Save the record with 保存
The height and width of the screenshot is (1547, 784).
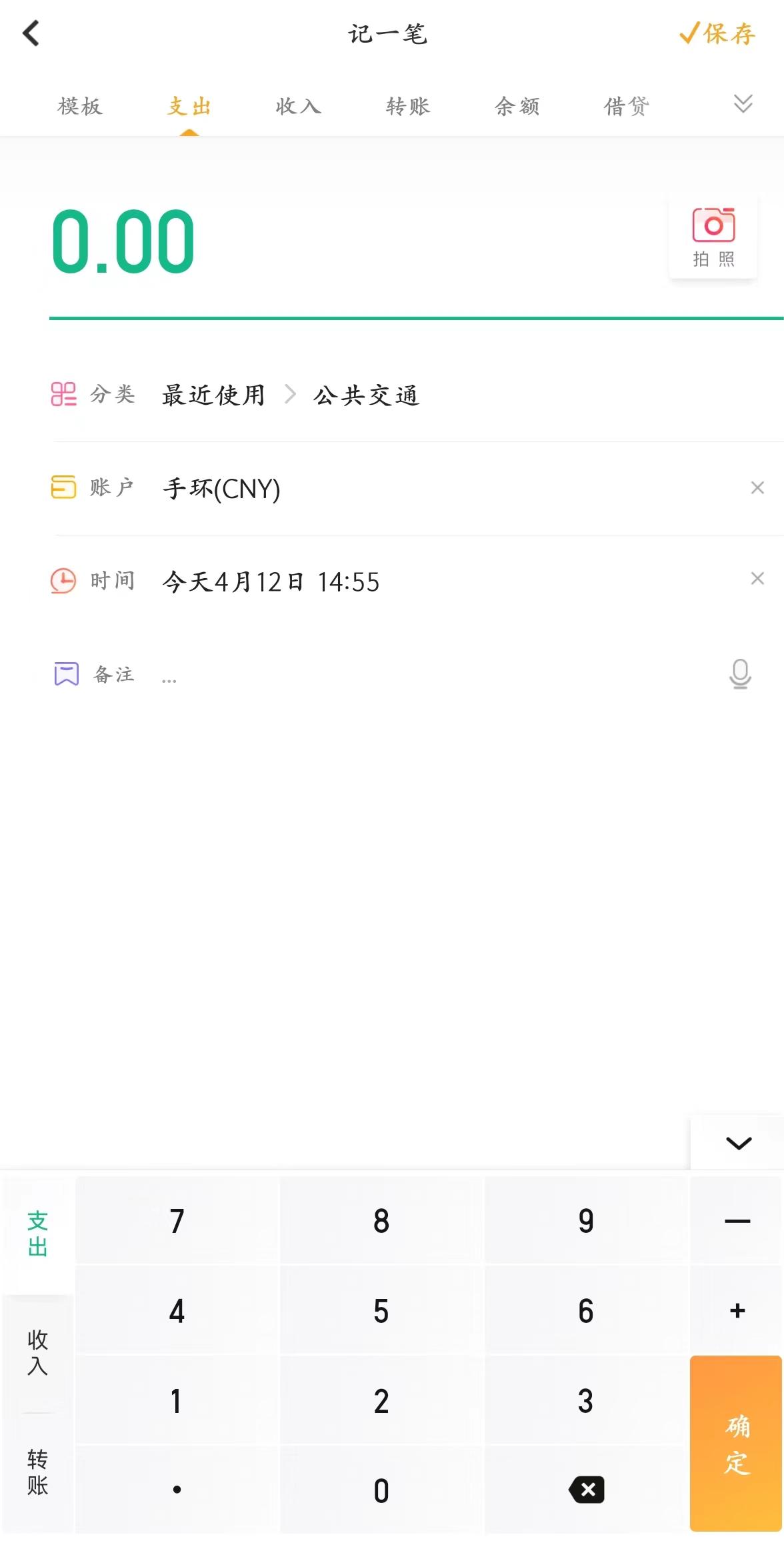pyautogui.click(x=717, y=33)
